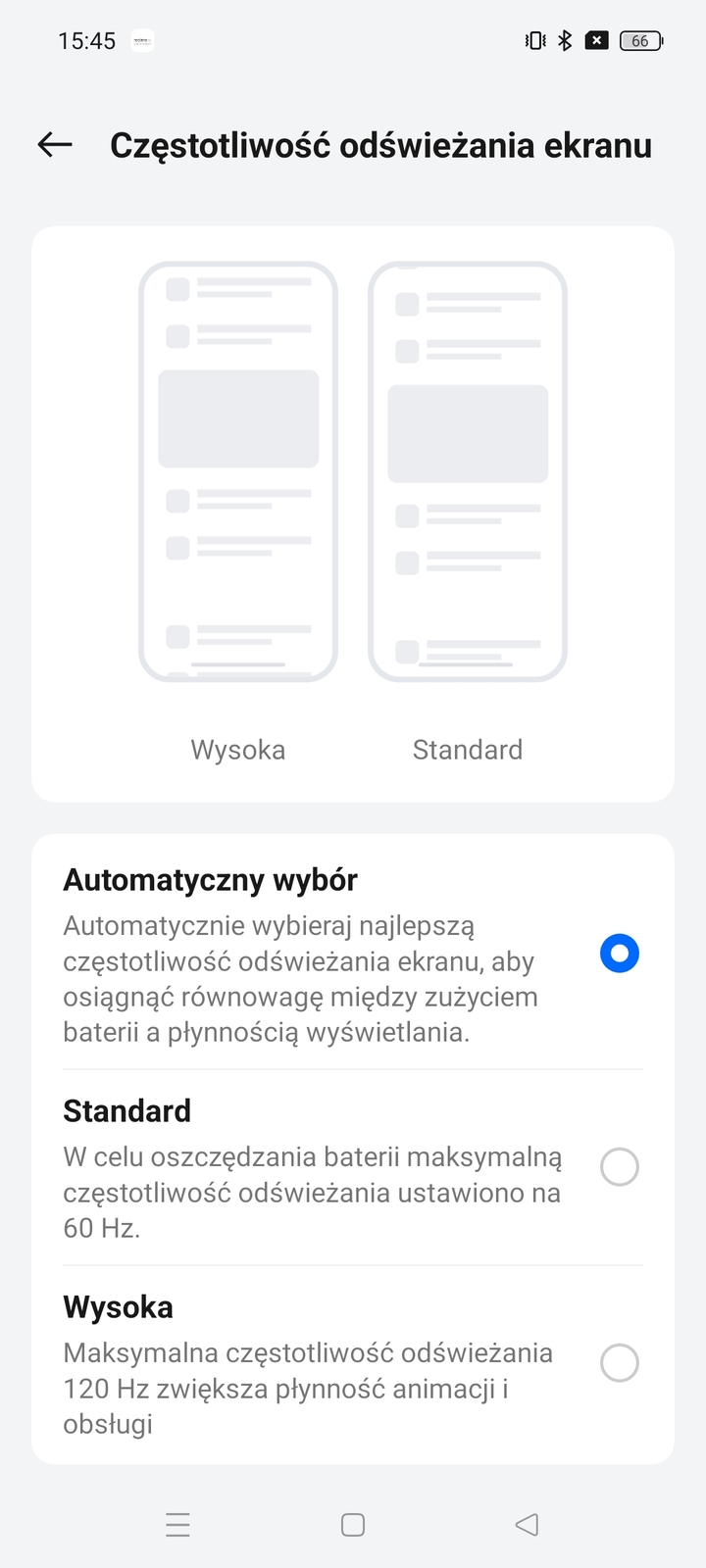This screenshot has width=706, height=1568.
Task: Open recent apps from the navigation bar
Action: (177, 1525)
